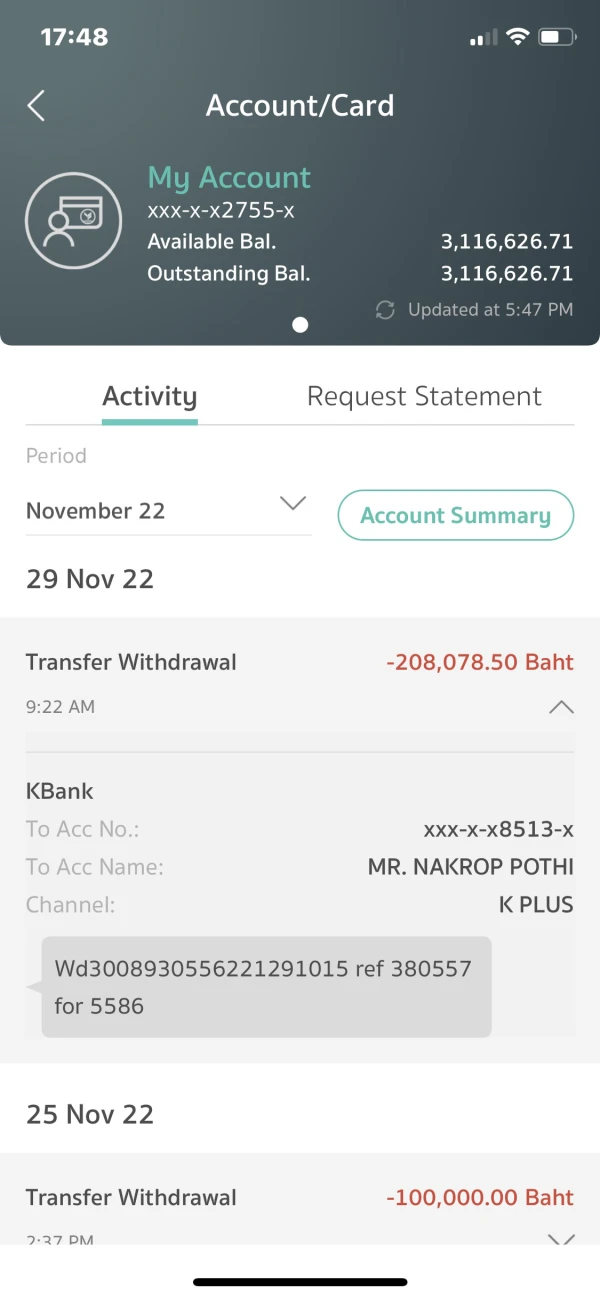Collapse the 29 Nov transfer withdrawal details

coord(561,707)
